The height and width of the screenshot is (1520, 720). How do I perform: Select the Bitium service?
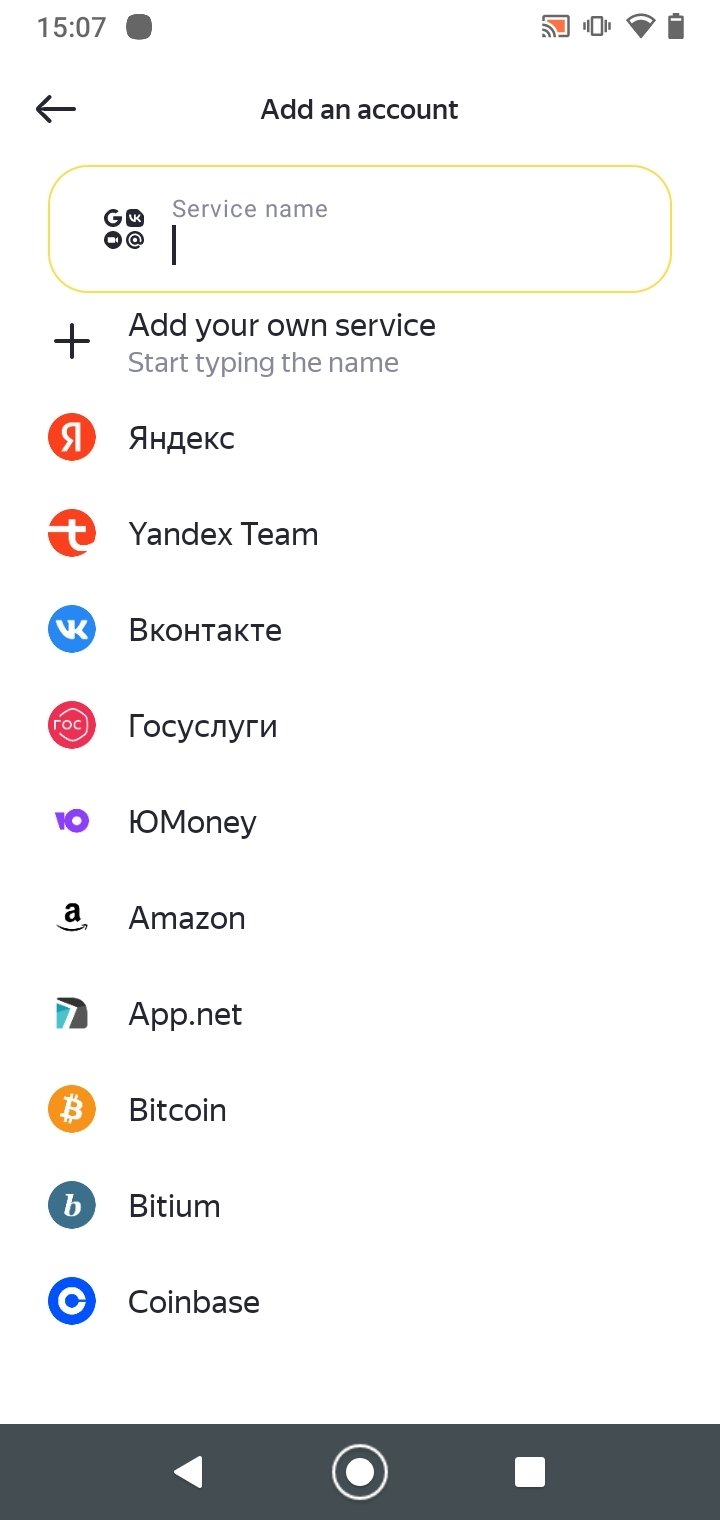(x=360, y=1206)
